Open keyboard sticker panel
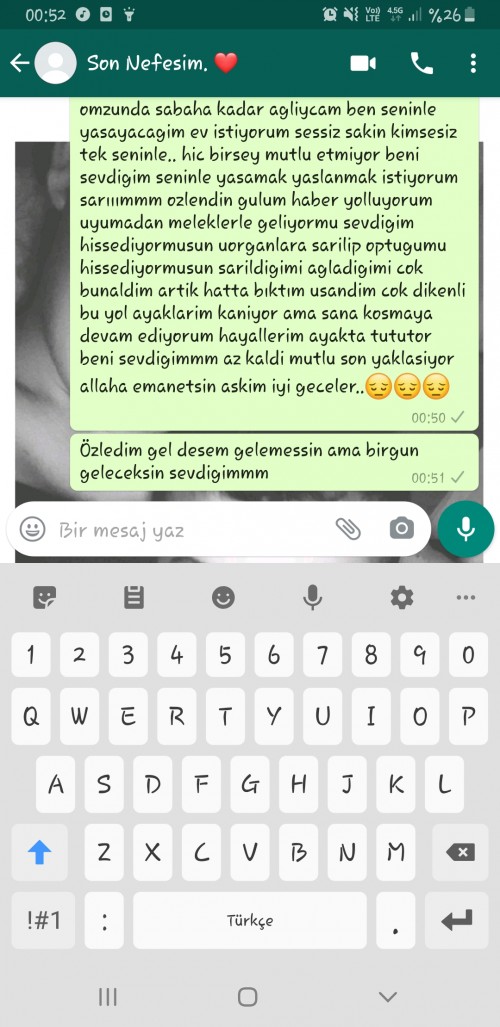 pos(45,597)
